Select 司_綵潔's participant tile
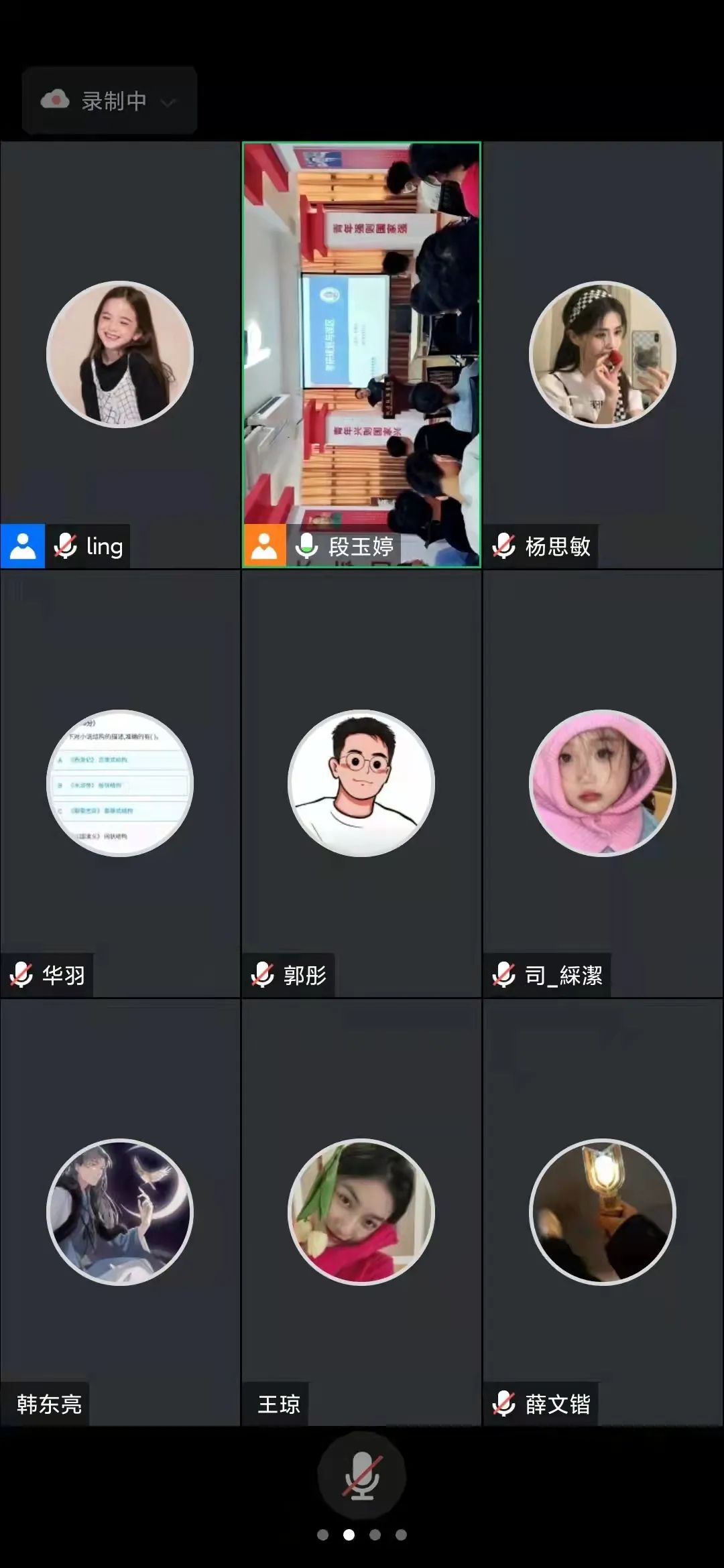Screen dimensions: 724x1568 click(x=603, y=783)
